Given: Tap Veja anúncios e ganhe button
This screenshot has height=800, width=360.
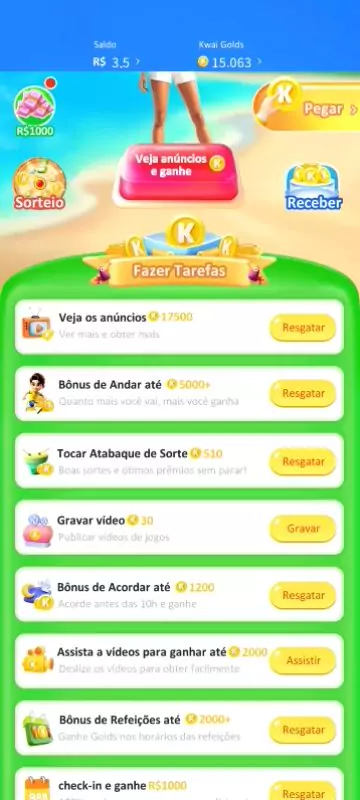Looking at the screenshot, I should click(x=178, y=171).
